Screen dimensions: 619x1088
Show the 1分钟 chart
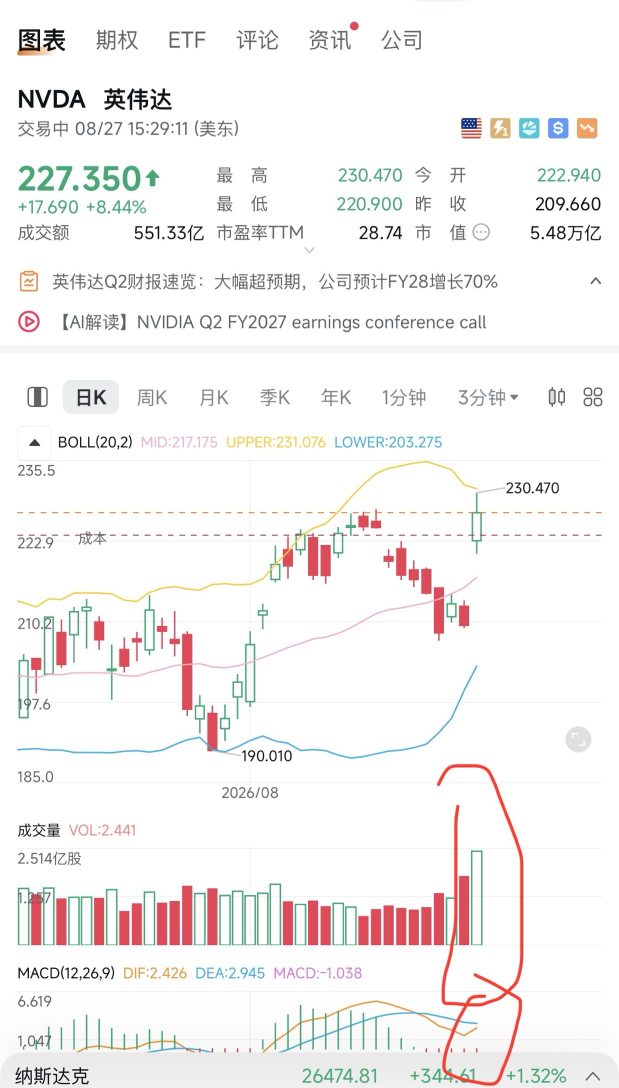[x=403, y=398]
